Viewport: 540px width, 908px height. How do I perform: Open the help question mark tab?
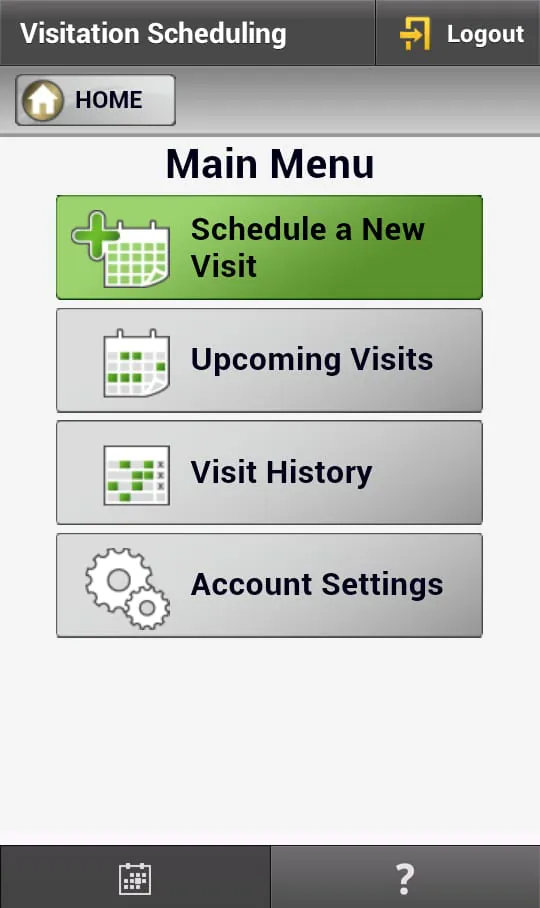(x=405, y=878)
